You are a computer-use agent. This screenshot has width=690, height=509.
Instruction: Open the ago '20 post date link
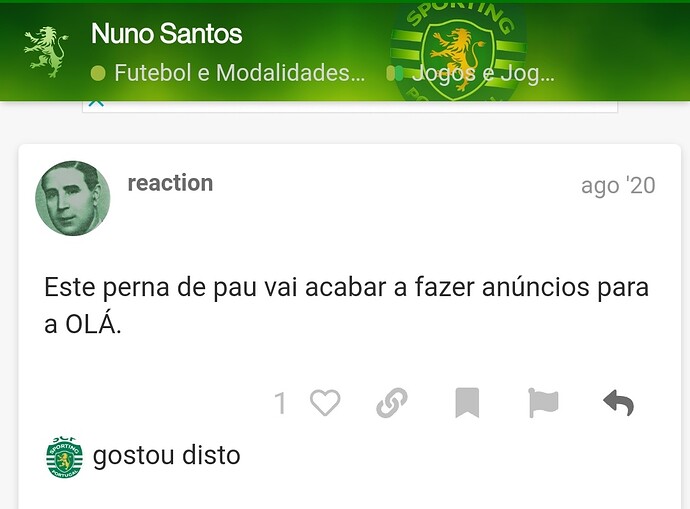tap(617, 185)
